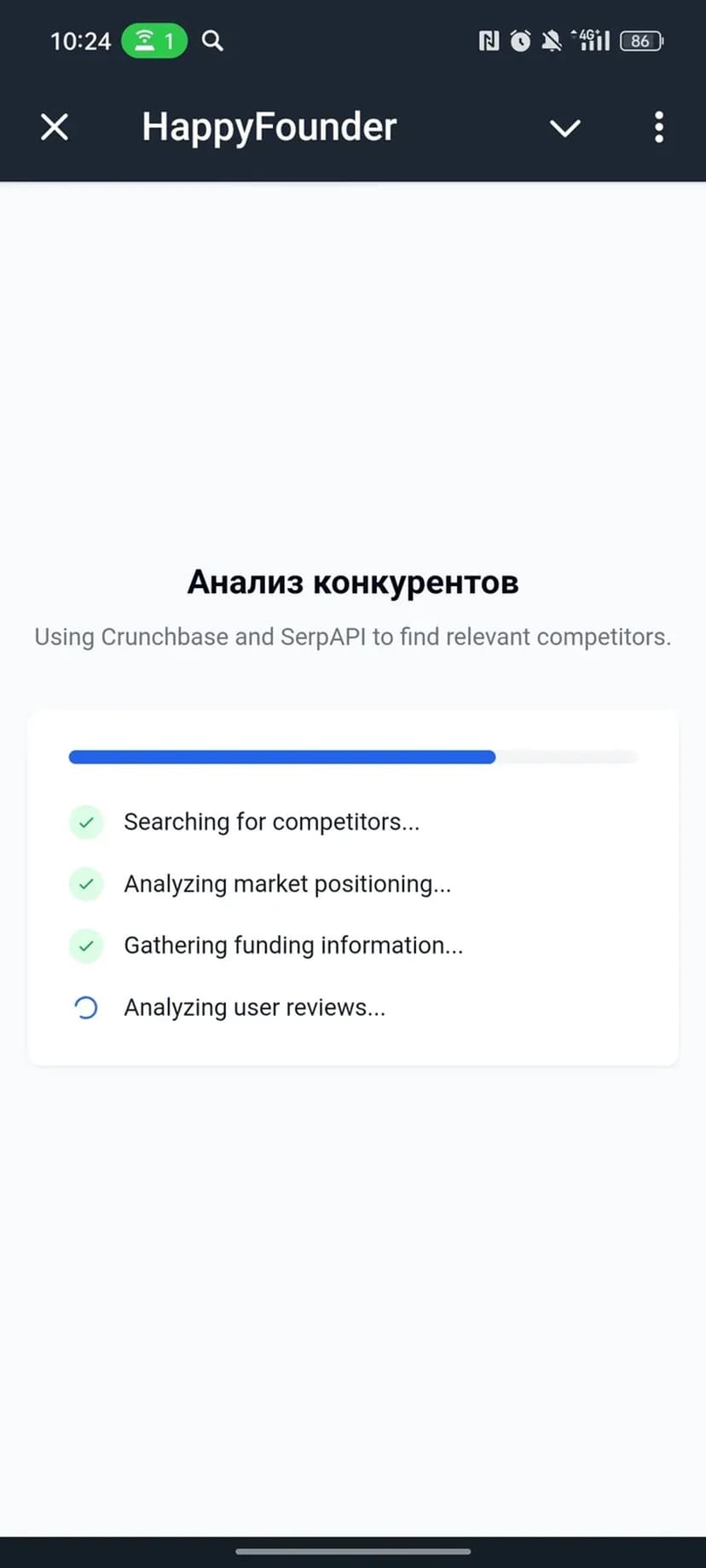
Task: Open the three-dot overflow menu
Action: tap(658, 128)
